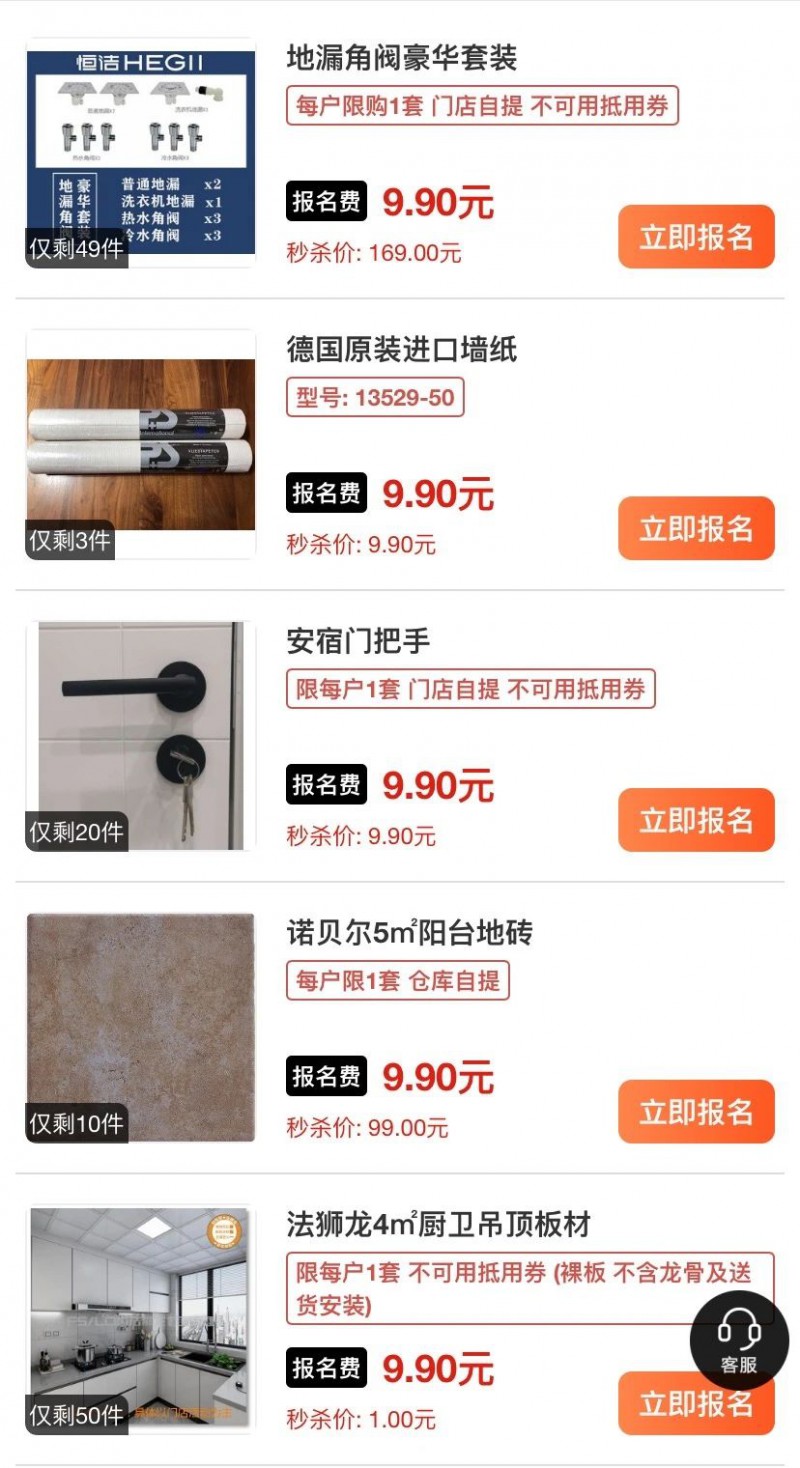The image size is (800, 1468).
Task: View the 诺贝尔阳台地砖 tile image
Action: [x=140, y=1027]
